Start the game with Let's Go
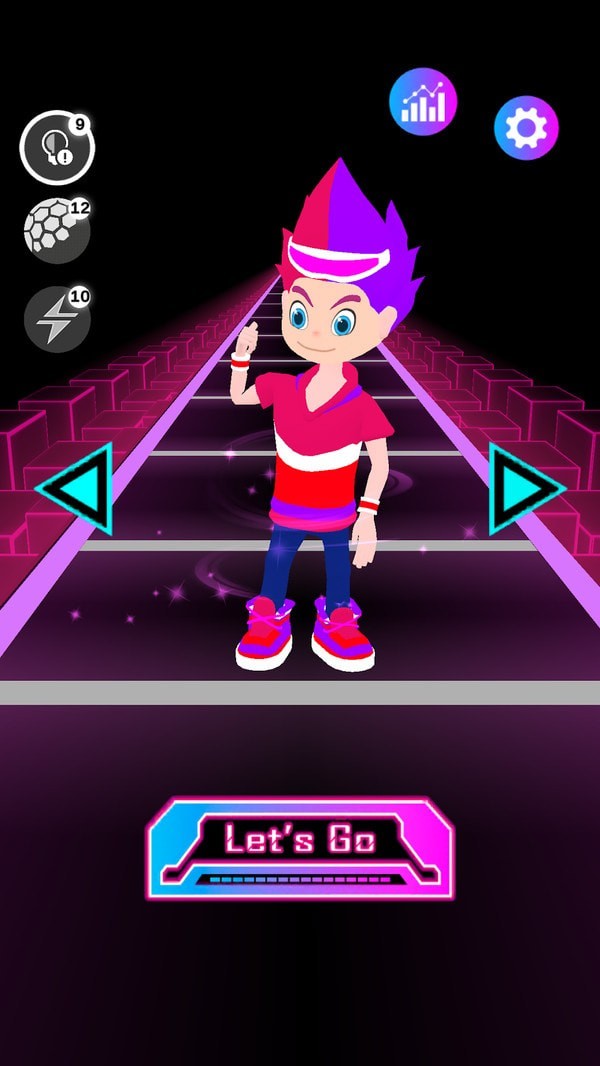This screenshot has height=1066, width=600. (300, 847)
